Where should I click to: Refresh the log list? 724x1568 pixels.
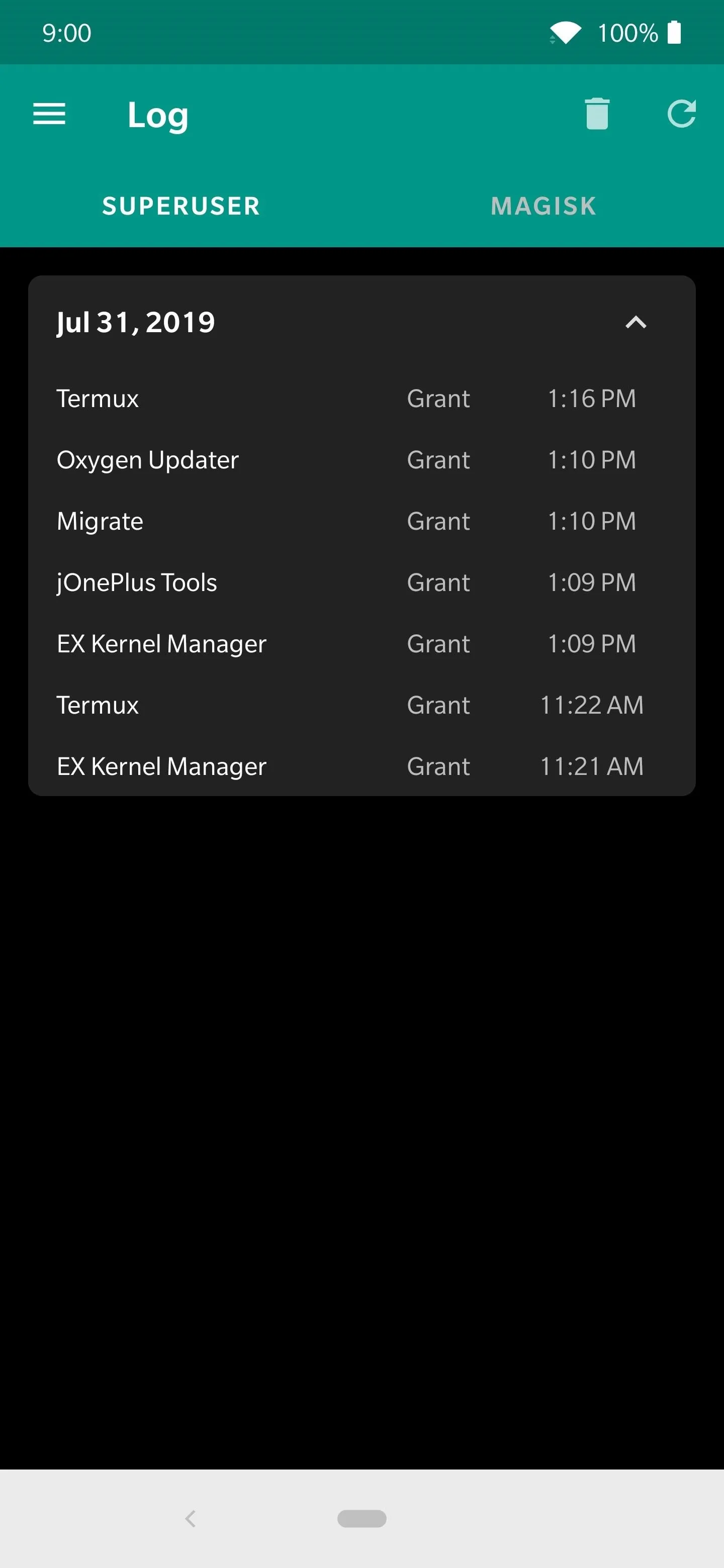[x=681, y=114]
